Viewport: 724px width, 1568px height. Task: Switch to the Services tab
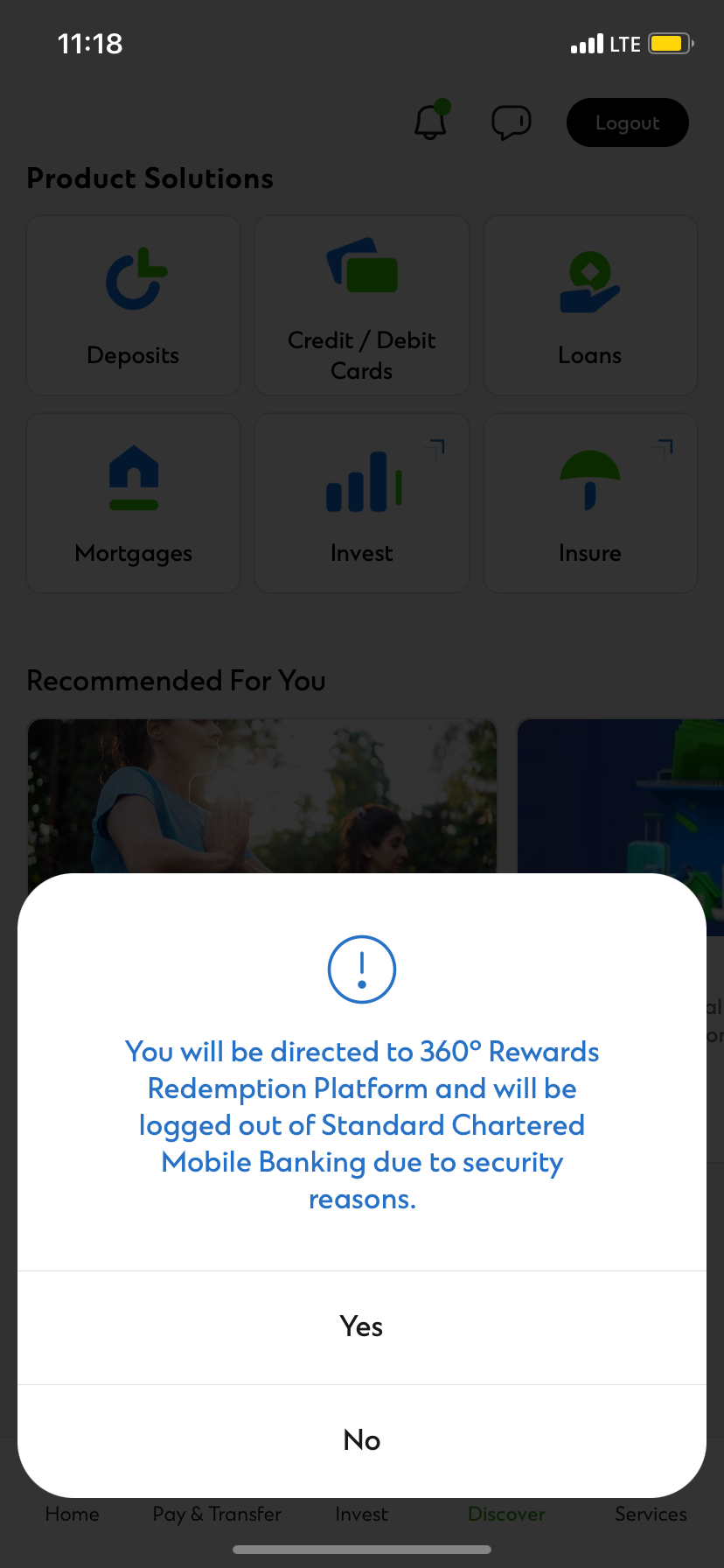coord(651,1514)
